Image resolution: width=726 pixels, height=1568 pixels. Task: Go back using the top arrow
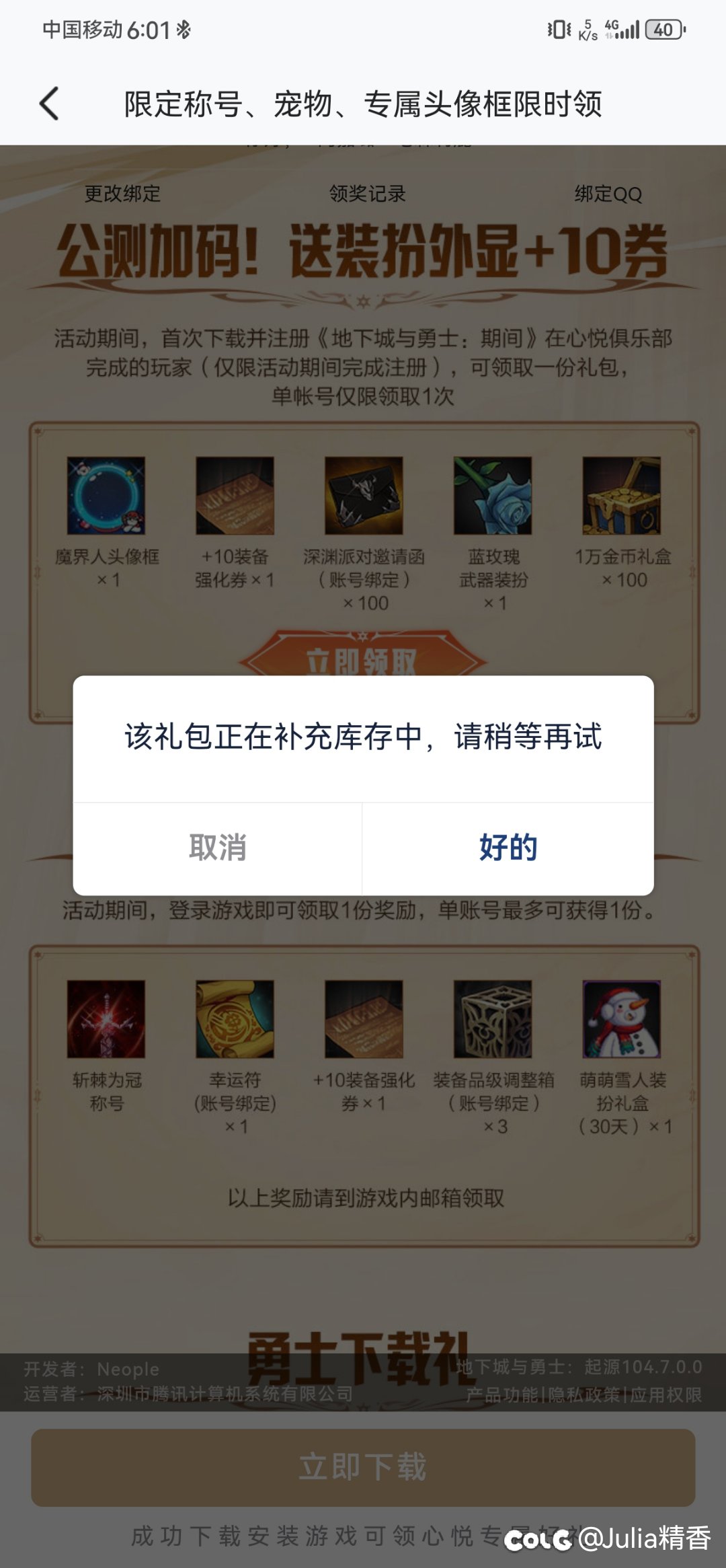pyautogui.click(x=50, y=104)
